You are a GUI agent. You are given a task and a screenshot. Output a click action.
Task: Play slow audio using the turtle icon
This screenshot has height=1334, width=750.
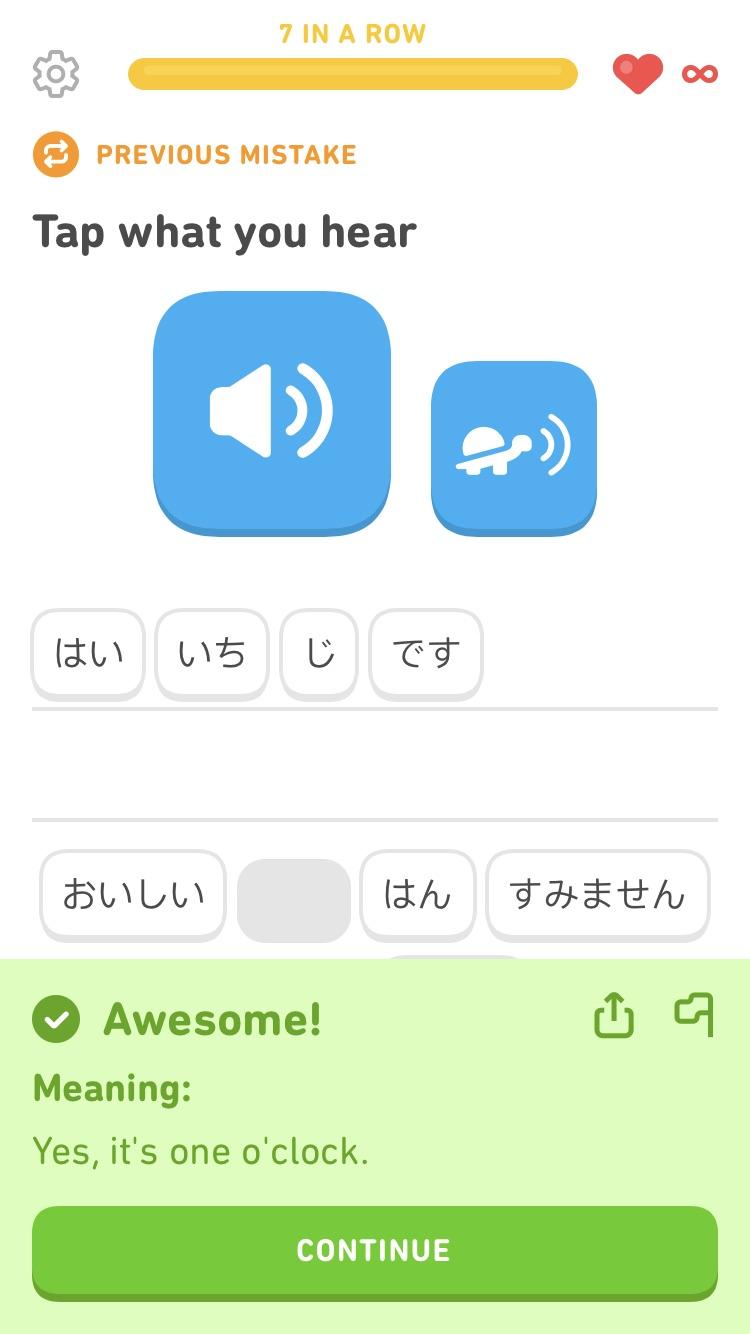(x=513, y=446)
